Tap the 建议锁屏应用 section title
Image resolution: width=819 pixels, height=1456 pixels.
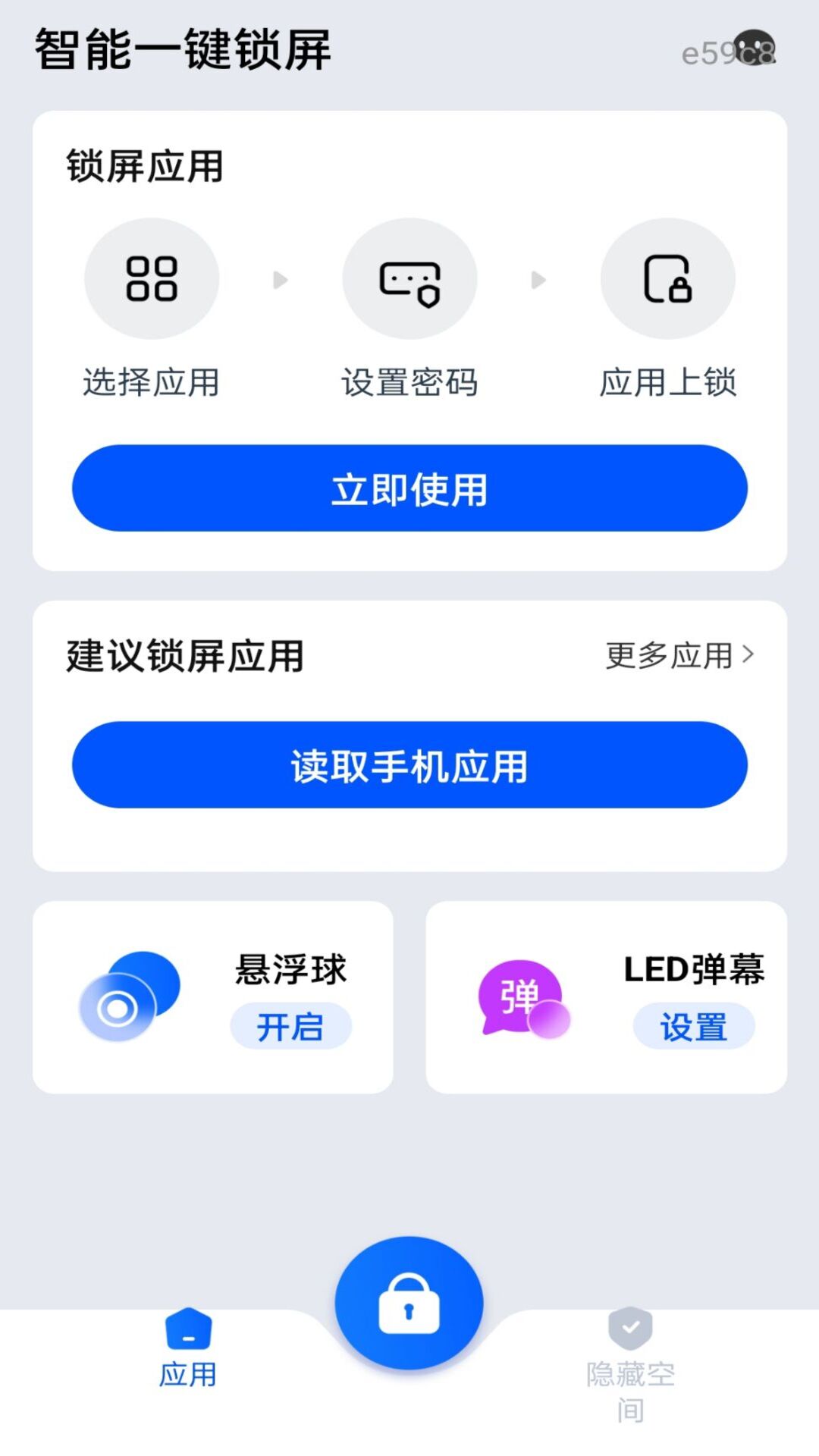(x=184, y=657)
